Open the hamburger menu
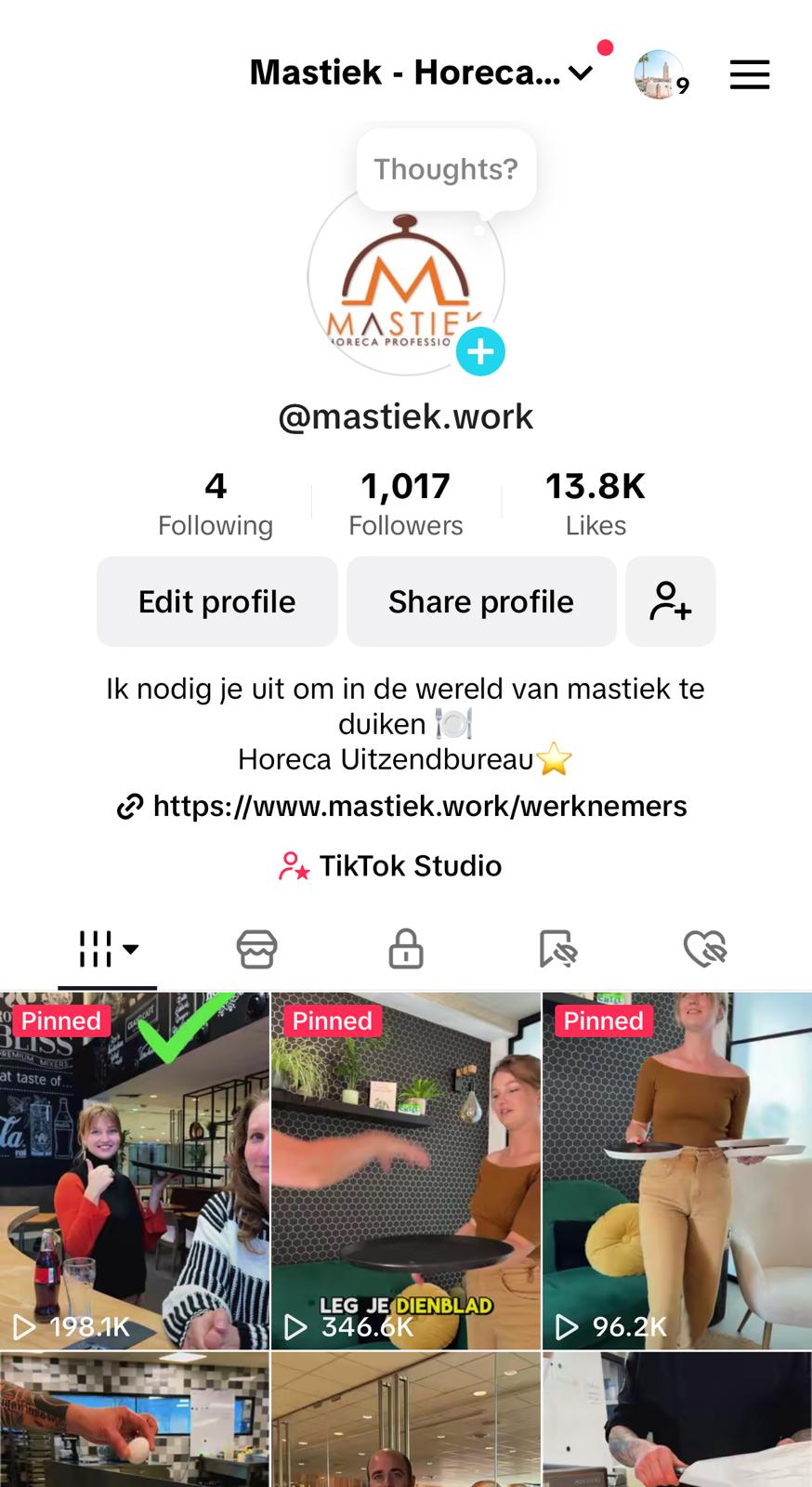Viewport: 812px width, 1487px height. pos(749,74)
